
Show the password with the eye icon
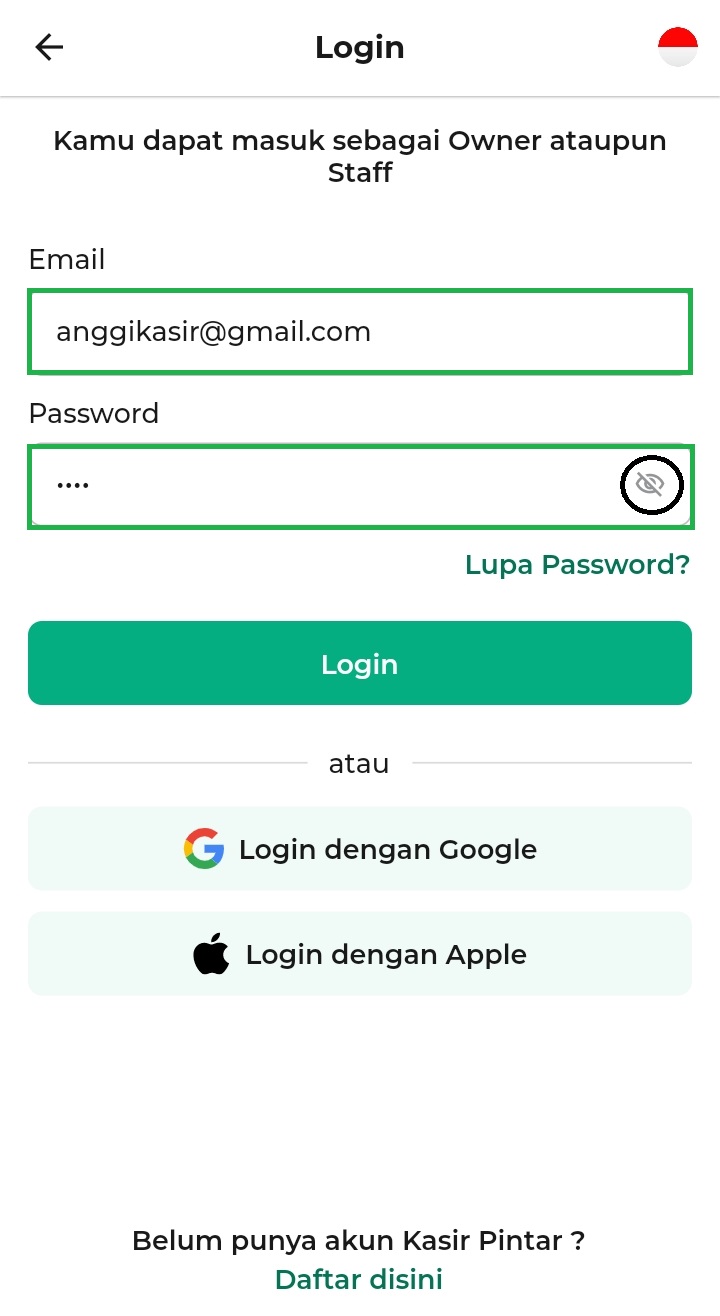point(651,486)
